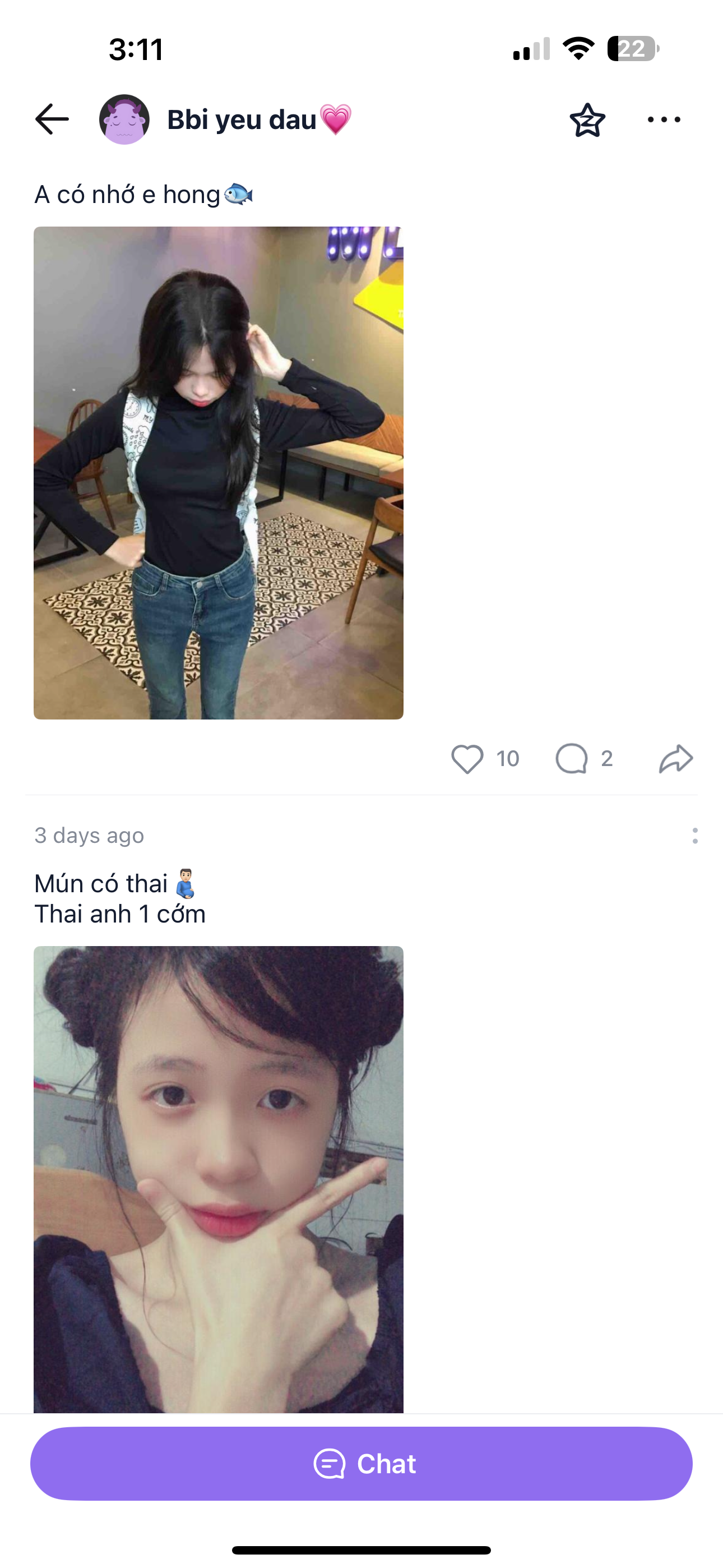Viewport: 723px width, 1568px height.
Task: Like the A có nhớ e hong post
Action: pyautogui.click(x=467, y=759)
